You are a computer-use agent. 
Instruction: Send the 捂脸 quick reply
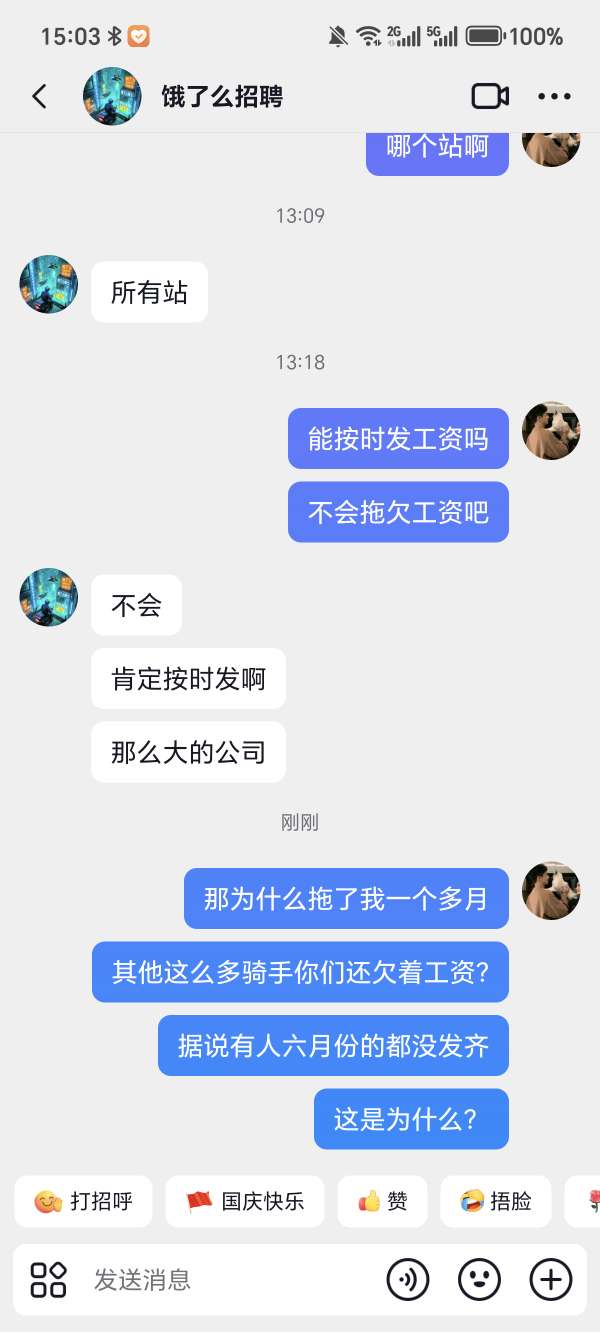(x=496, y=1201)
